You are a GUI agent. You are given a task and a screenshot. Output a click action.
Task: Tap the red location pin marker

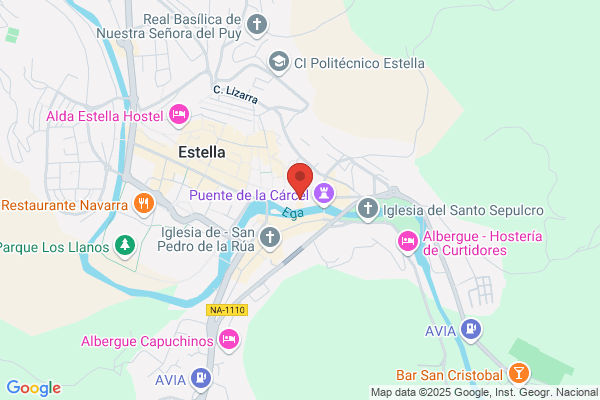pyautogui.click(x=300, y=180)
